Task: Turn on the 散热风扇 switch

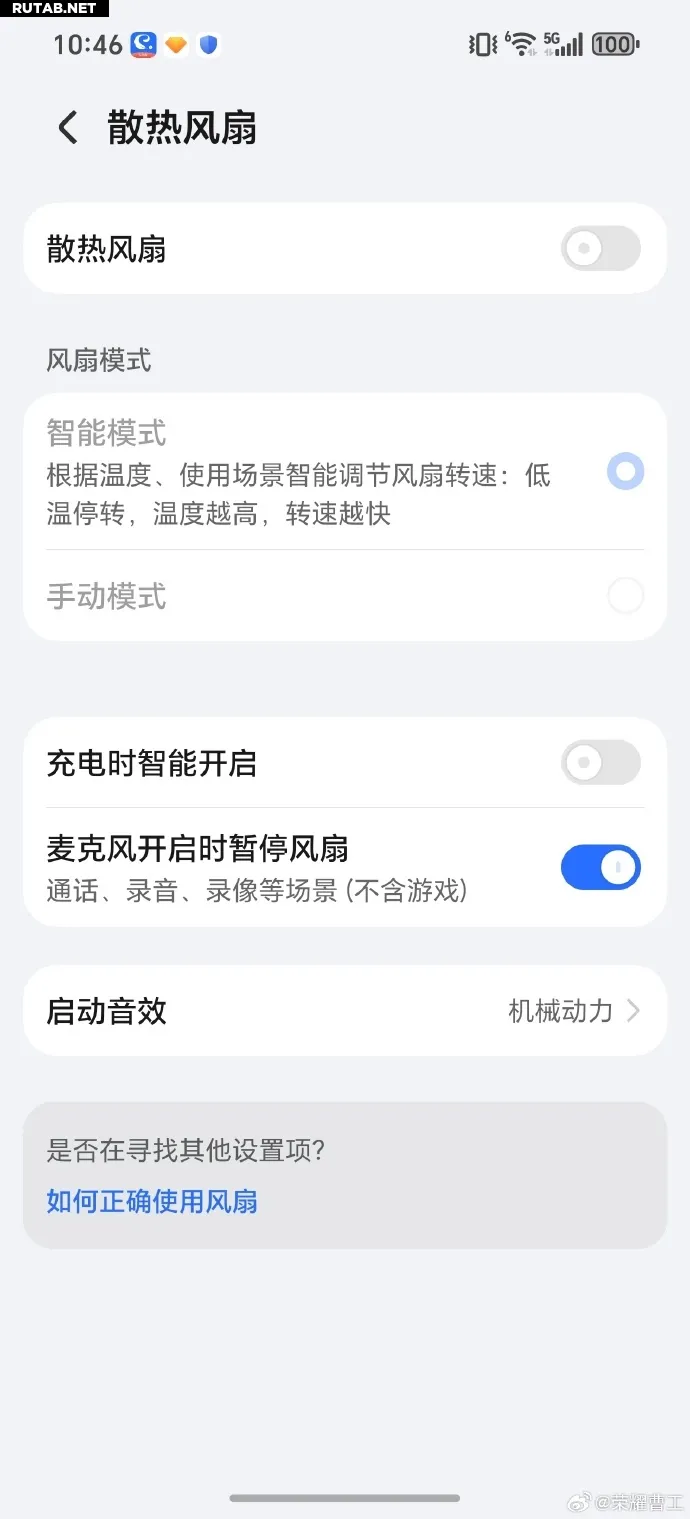Action: click(600, 249)
